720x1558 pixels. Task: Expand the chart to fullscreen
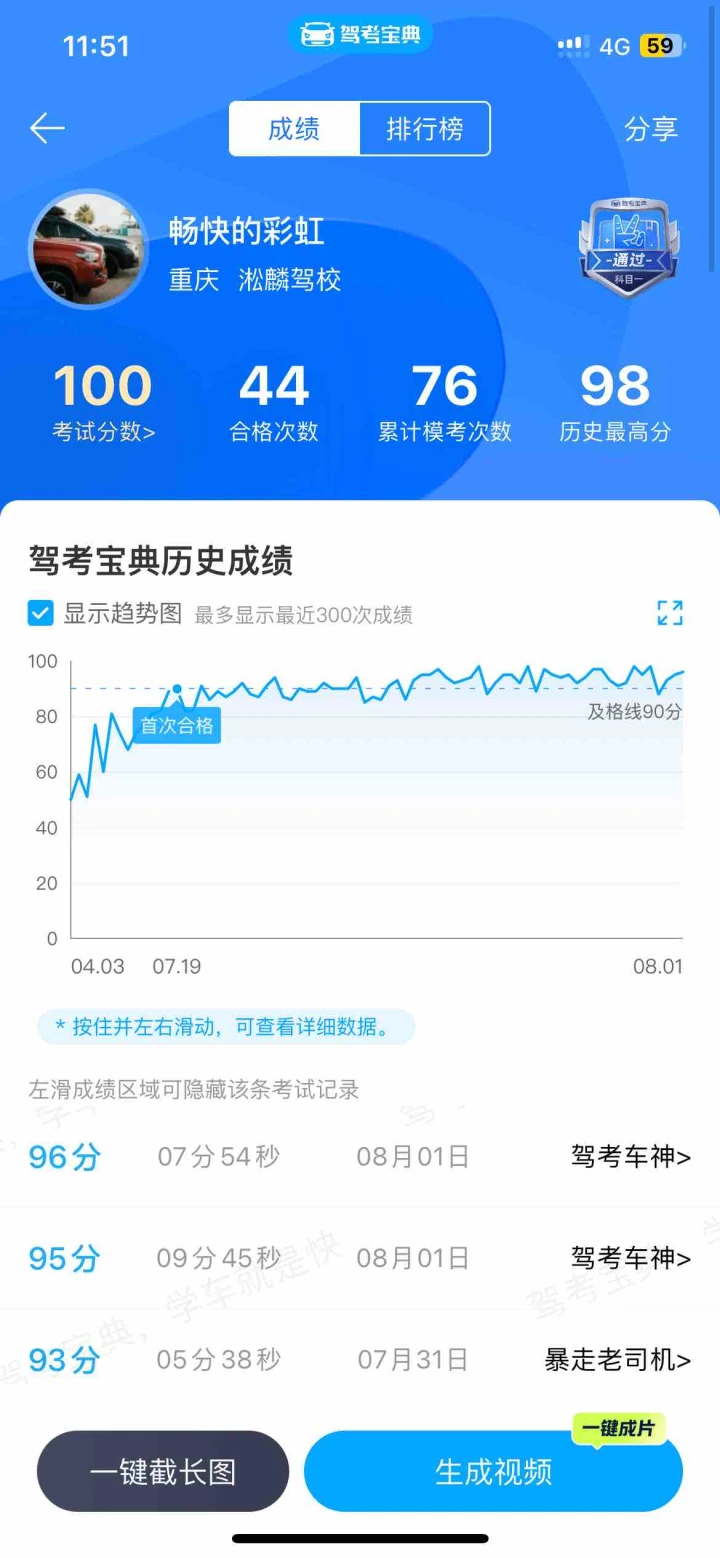670,613
